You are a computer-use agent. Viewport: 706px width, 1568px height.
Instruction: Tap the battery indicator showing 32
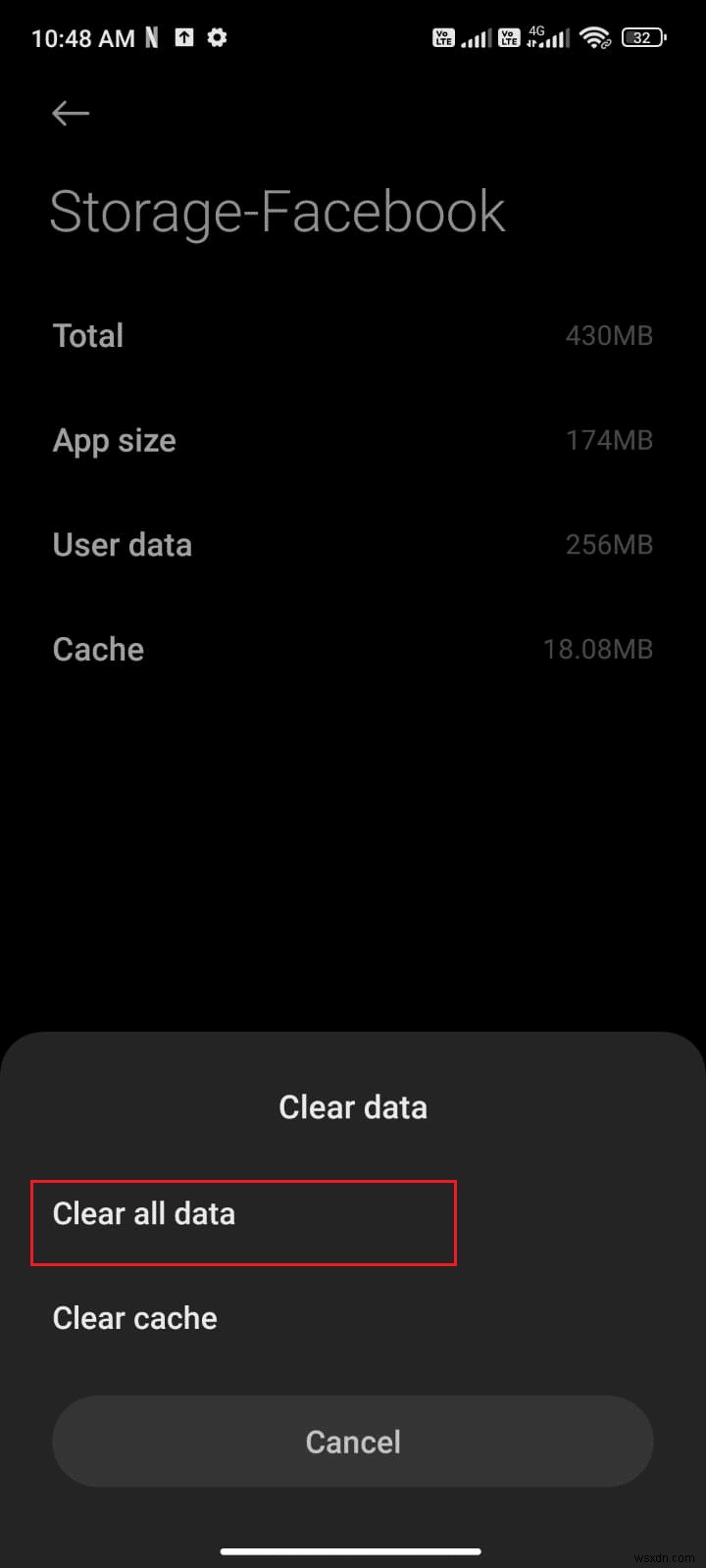(x=642, y=37)
